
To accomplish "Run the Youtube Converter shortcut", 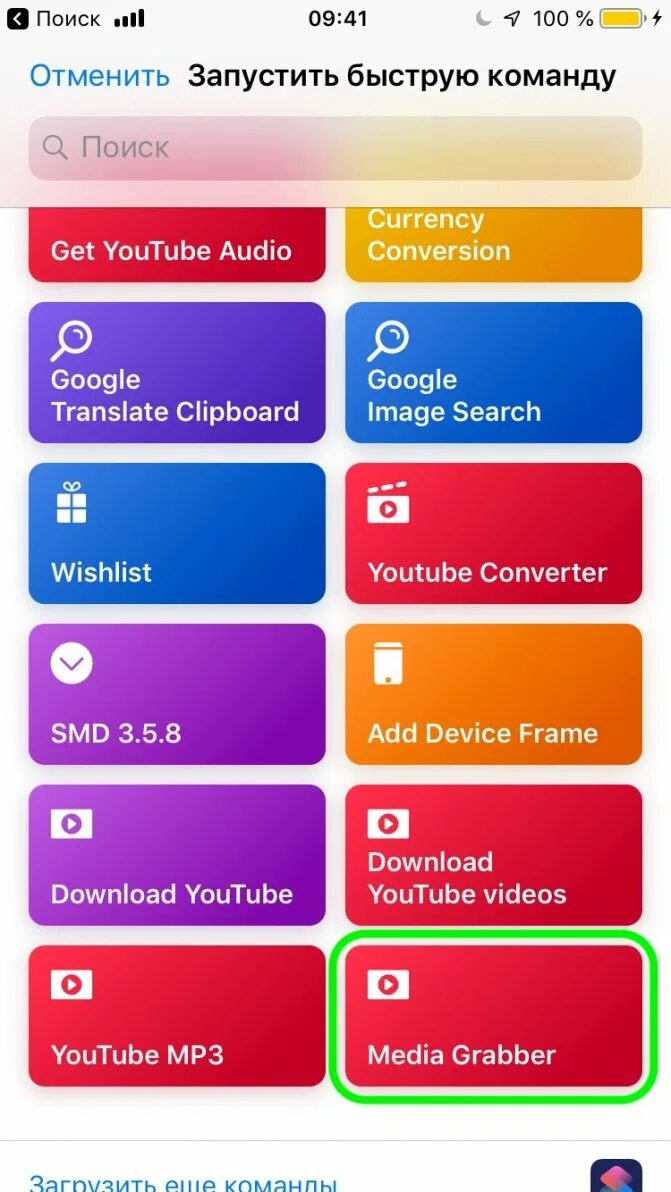I will [493, 533].
